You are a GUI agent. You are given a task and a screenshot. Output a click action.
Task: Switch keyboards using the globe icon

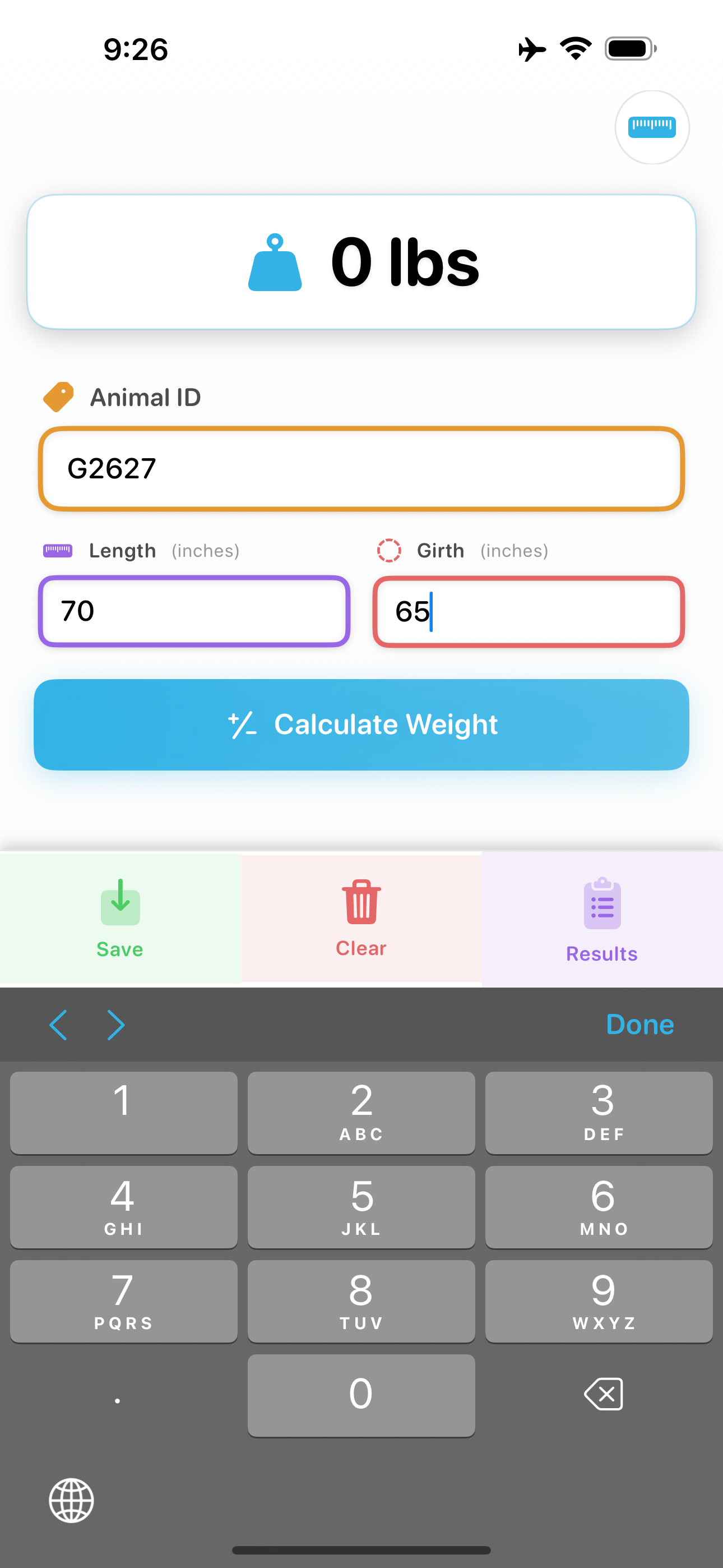coord(72,1501)
